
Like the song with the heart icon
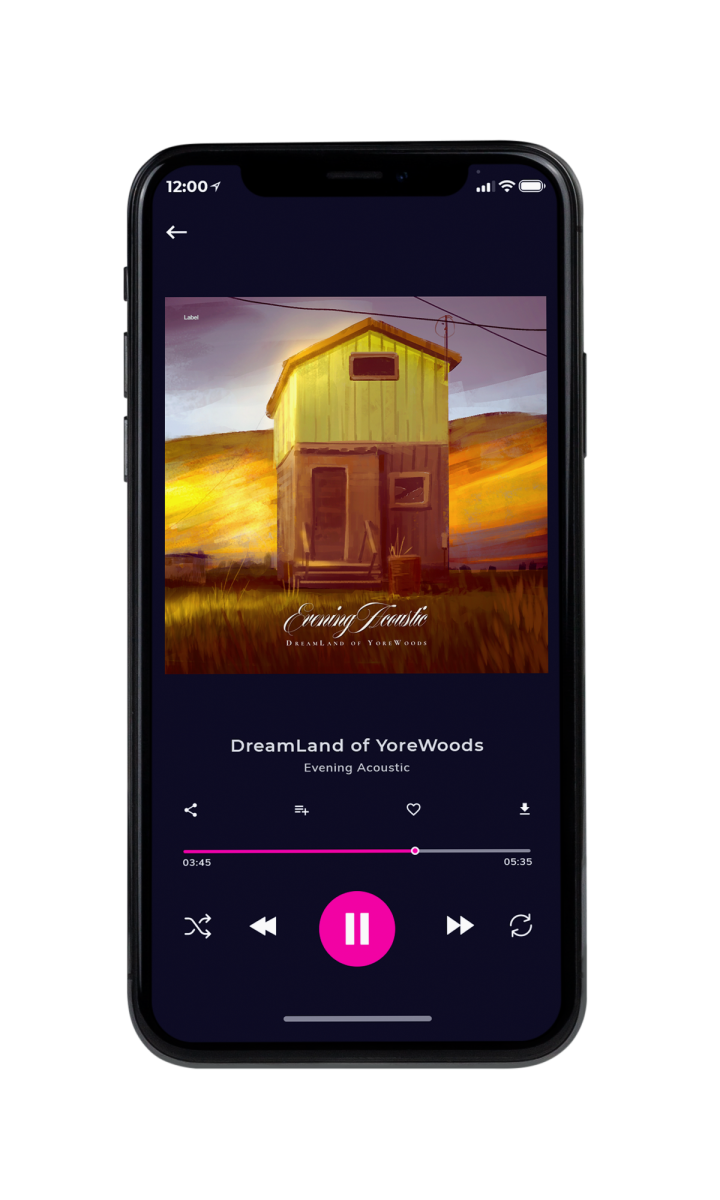pyautogui.click(x=413, y=810)
